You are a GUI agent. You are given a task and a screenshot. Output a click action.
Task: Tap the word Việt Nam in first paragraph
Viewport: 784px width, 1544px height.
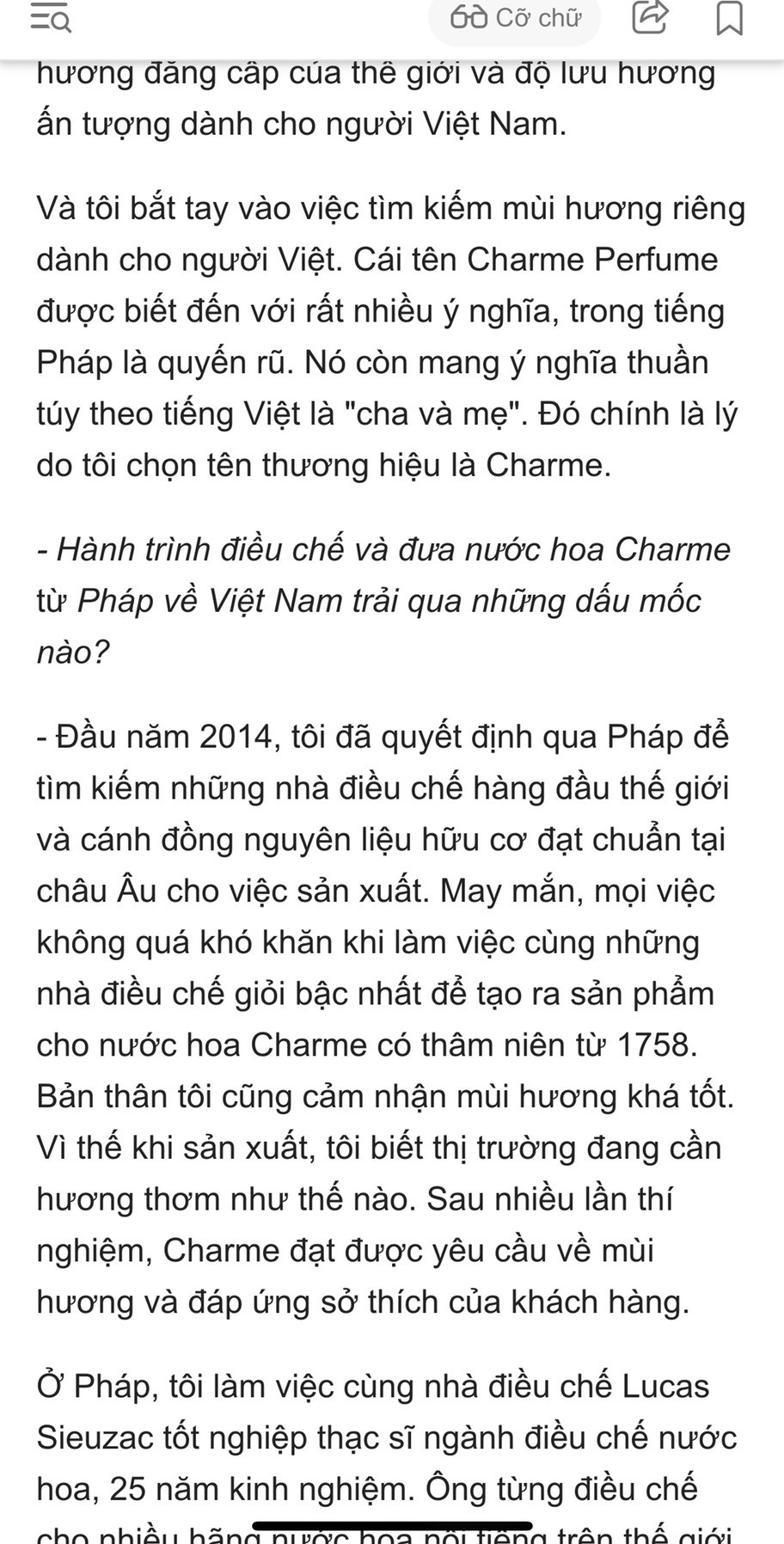488,123
